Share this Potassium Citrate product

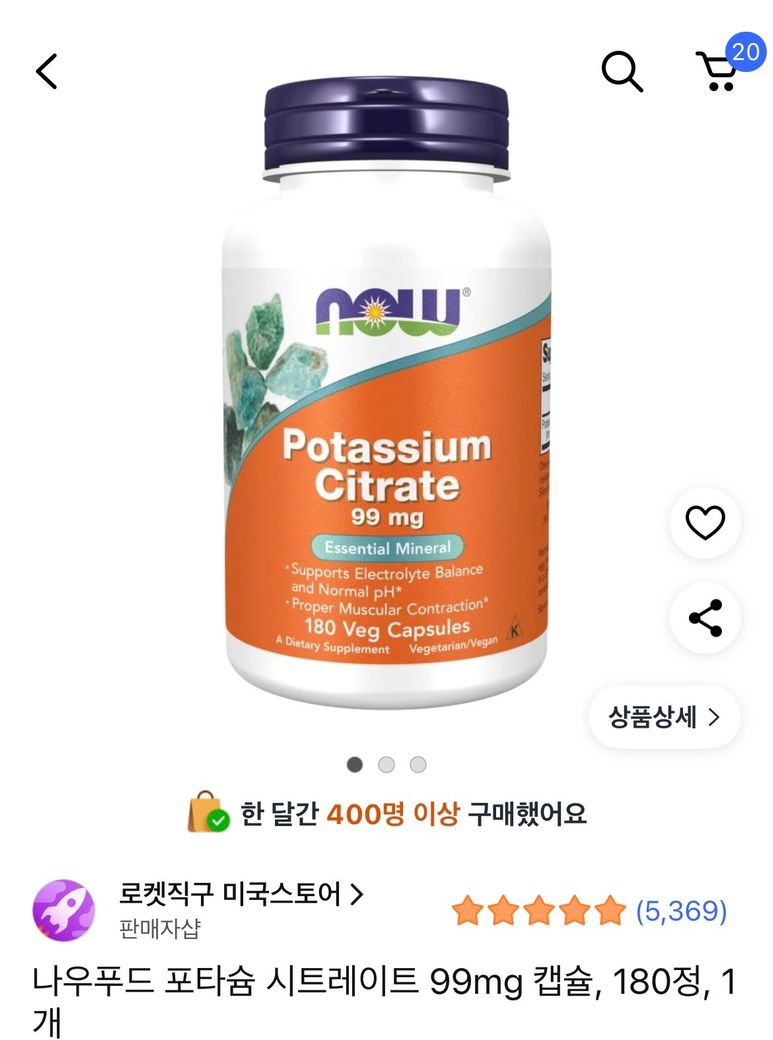click(x=705, y=618)
